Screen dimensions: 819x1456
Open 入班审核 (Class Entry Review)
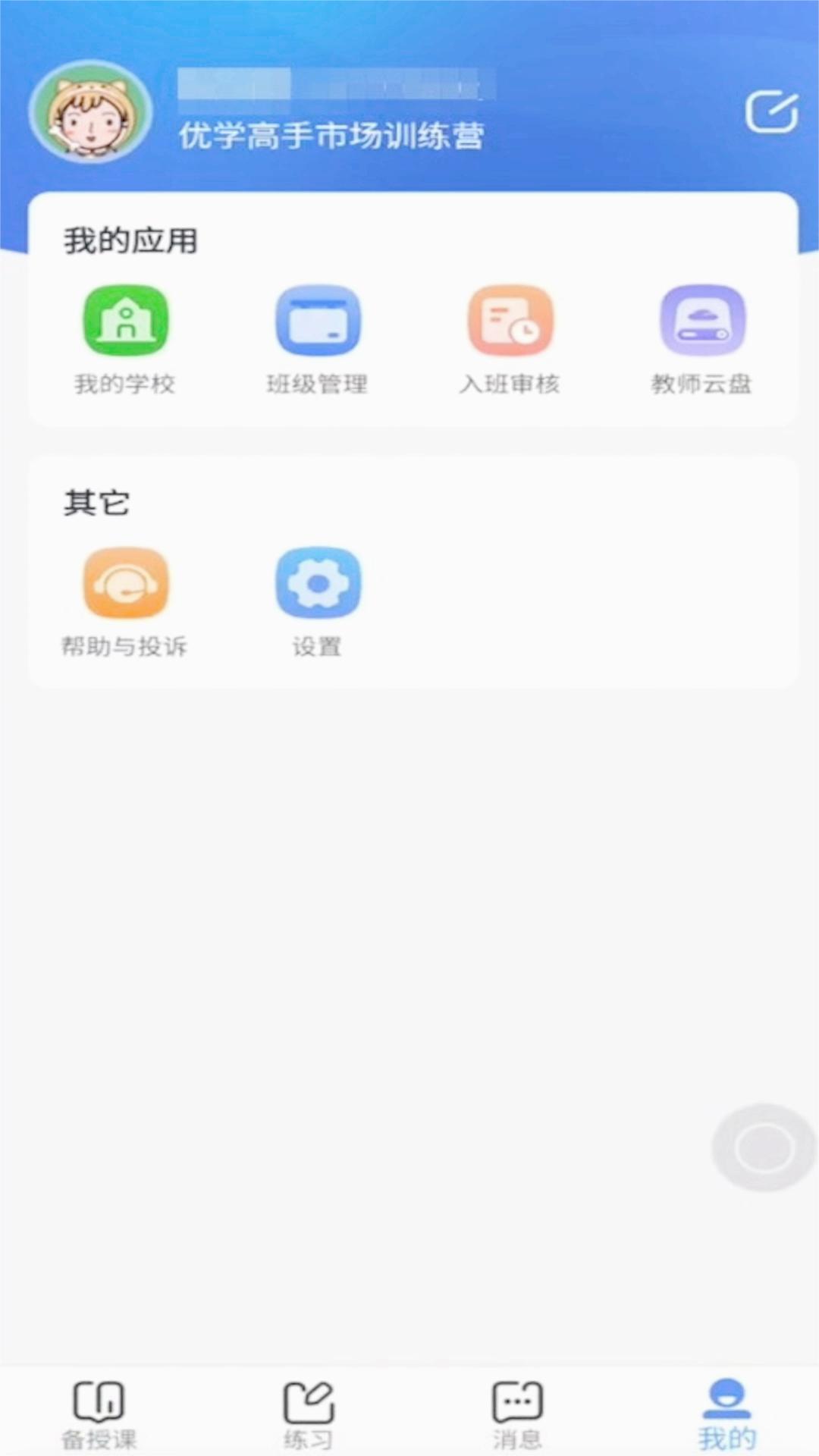point(510,320)
